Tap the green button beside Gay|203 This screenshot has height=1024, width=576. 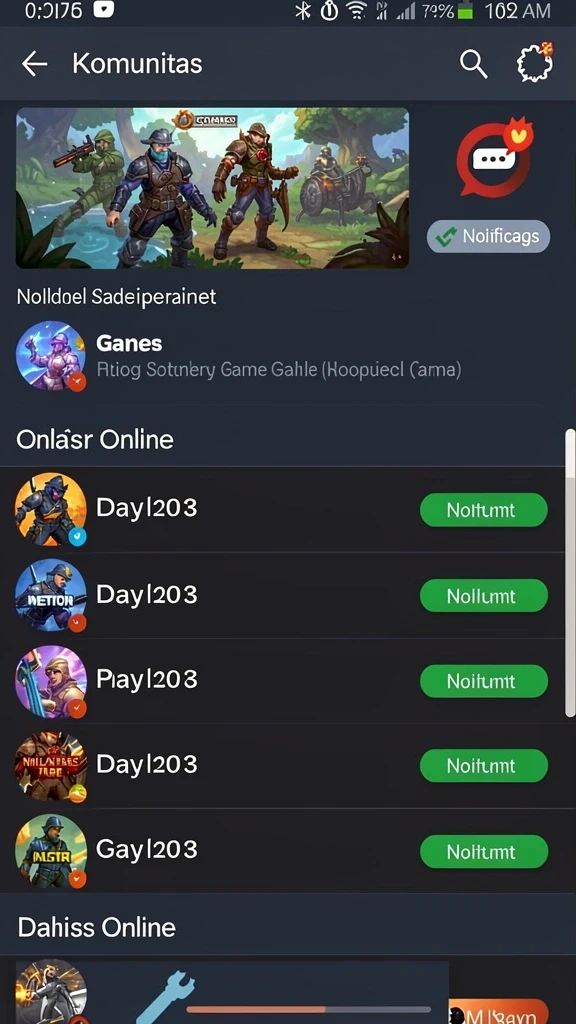[x=483, y=852]
